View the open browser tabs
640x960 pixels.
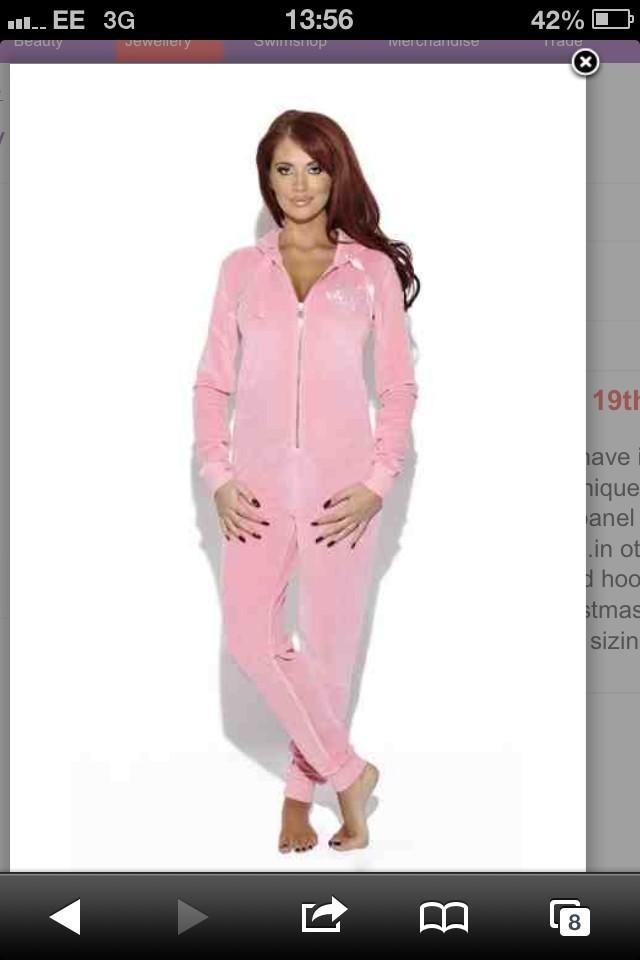(x=569, y=916)
